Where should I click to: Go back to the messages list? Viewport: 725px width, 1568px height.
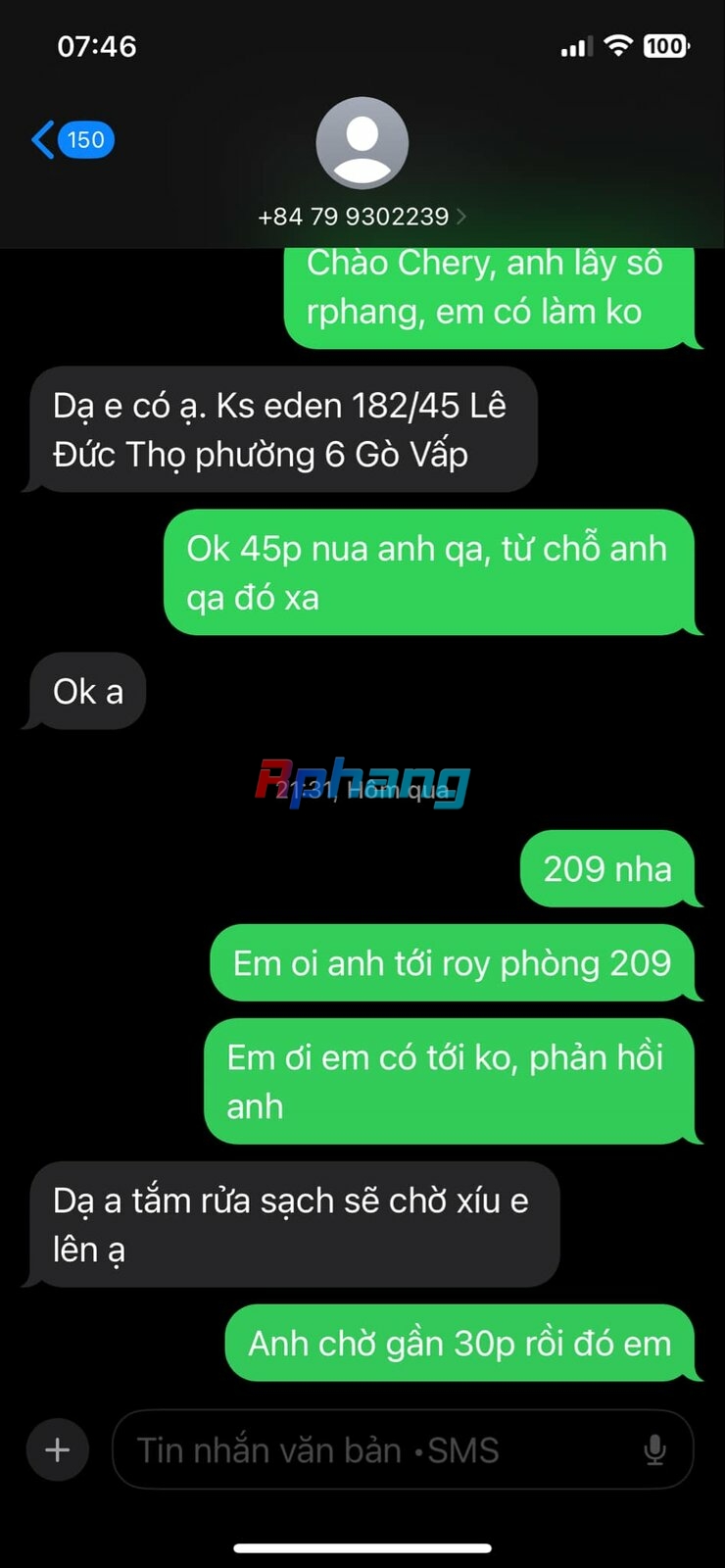click(x=72, y=140)
